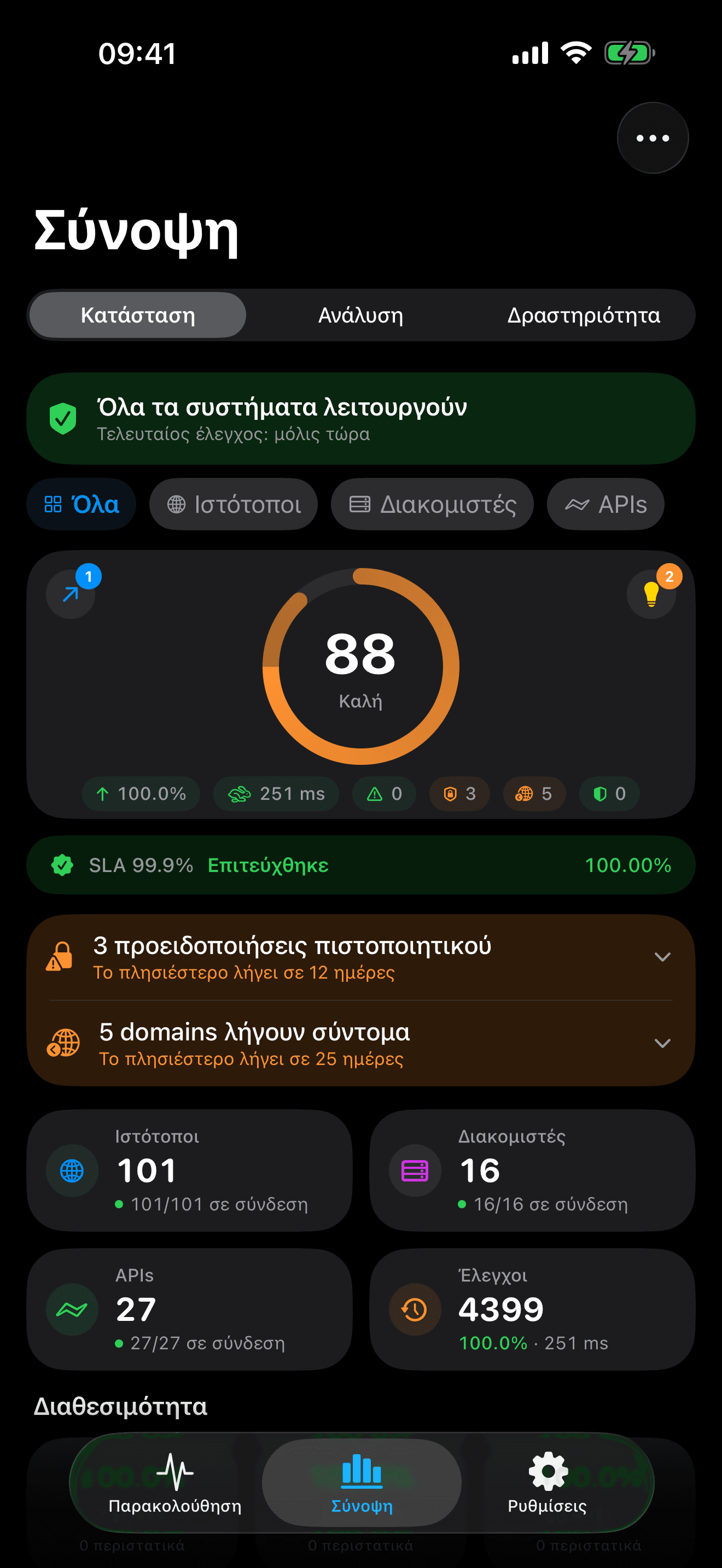Screen dimensions: 722x1568
Task: Filter by Ιστότοποι chip
Action: coord(234,504)
